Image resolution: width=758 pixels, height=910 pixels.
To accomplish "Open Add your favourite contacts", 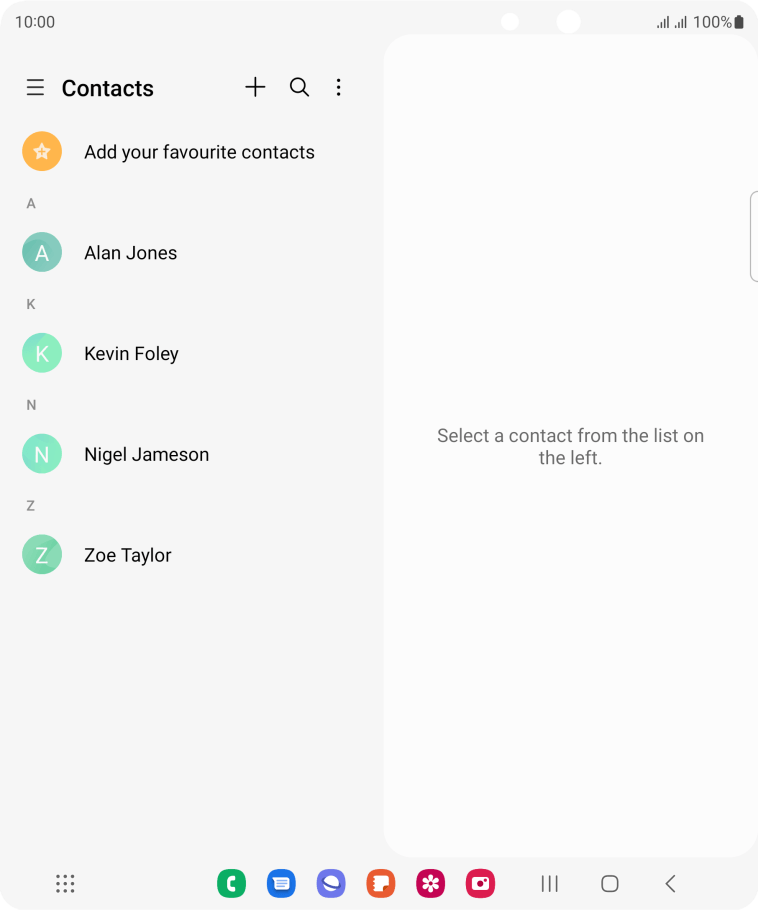I will [x=198, y=152].
